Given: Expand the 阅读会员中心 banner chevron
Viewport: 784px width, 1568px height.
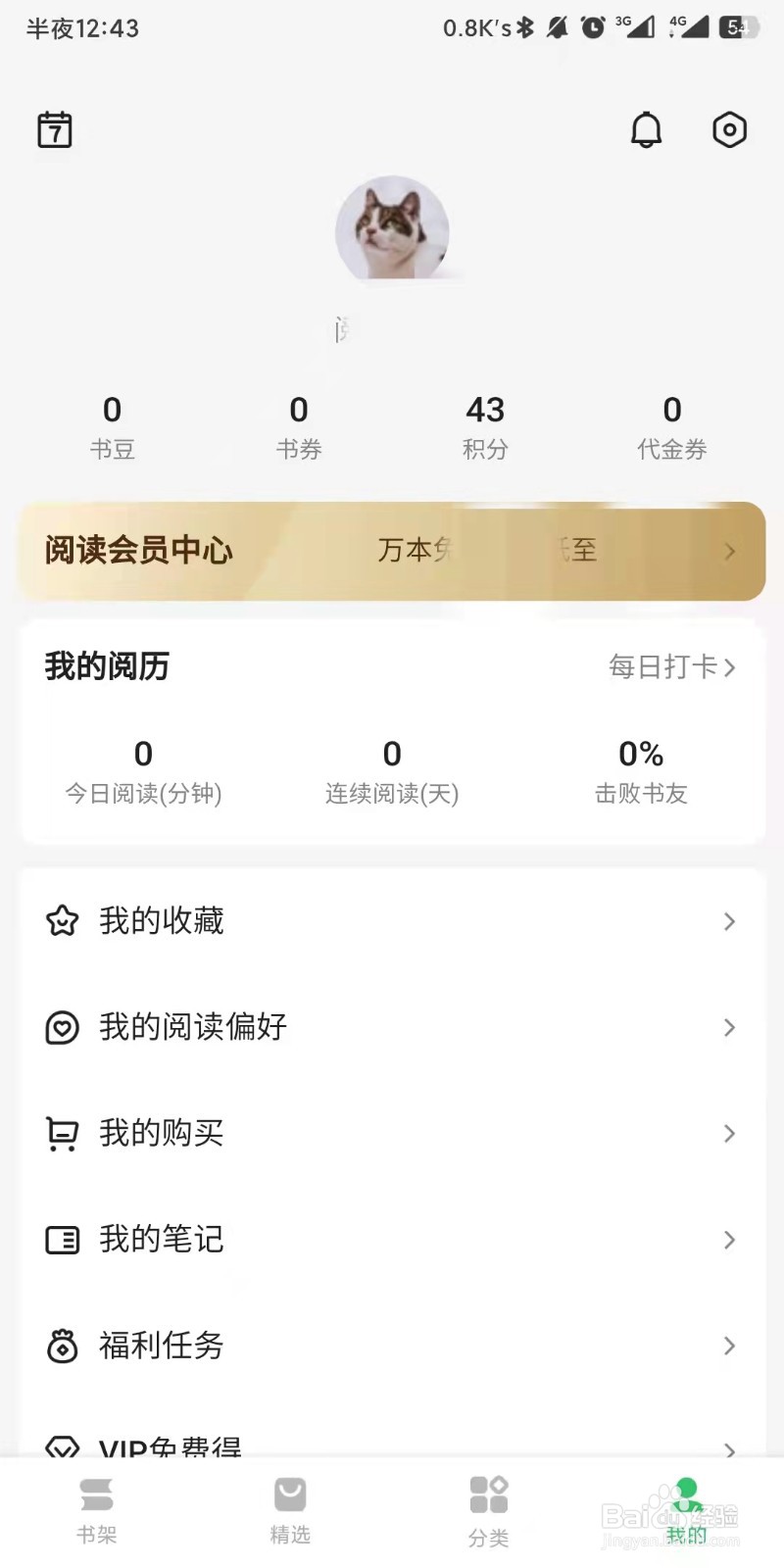Looking at the screenshot, I should pos(729,551).
